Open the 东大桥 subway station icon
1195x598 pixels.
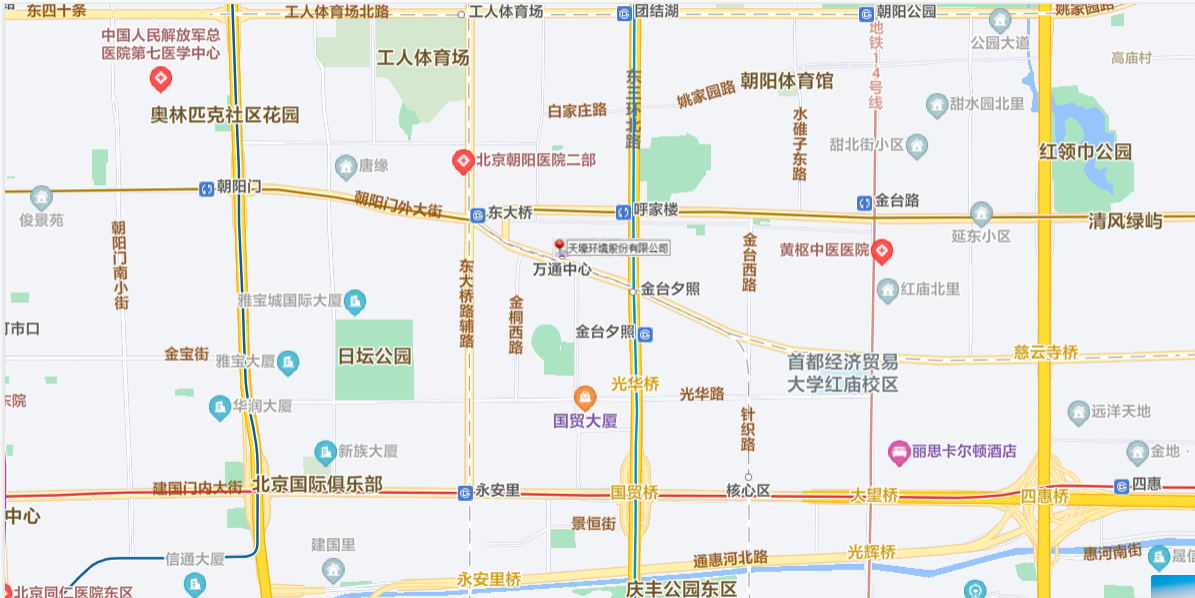tap(477, 214)
